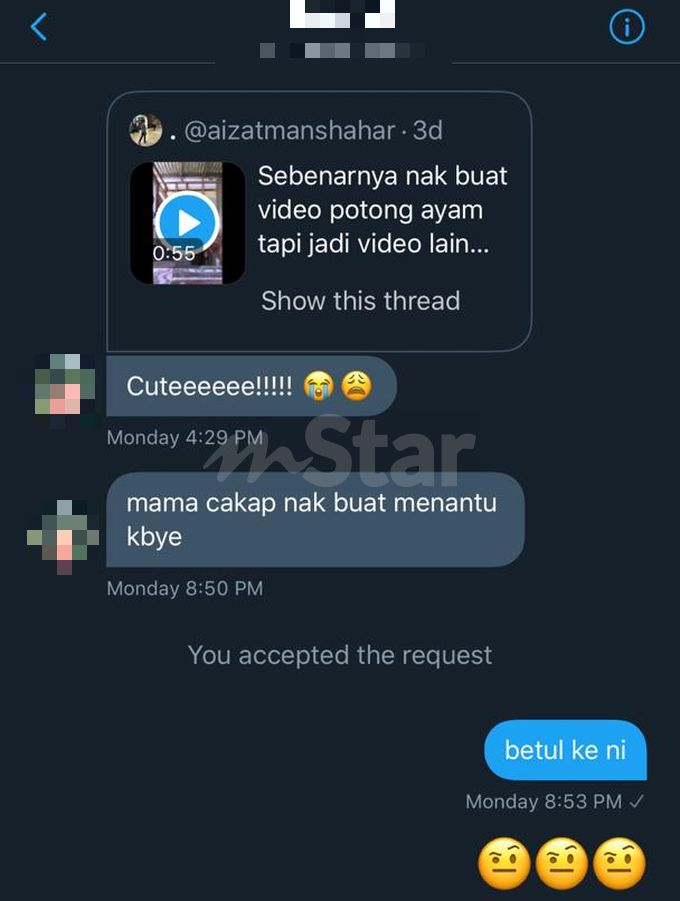Open Show this thread link

[360, 301]
